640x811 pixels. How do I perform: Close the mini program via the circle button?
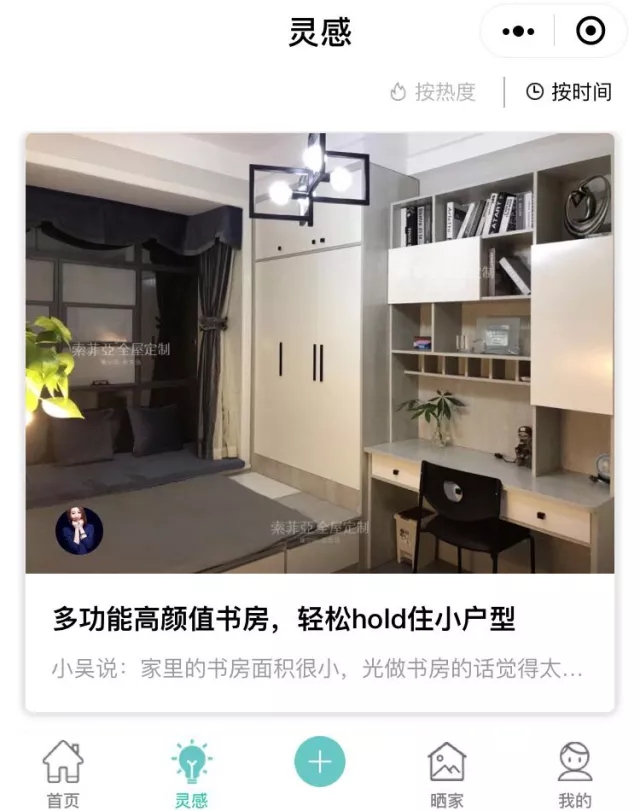tap(590, 32)
